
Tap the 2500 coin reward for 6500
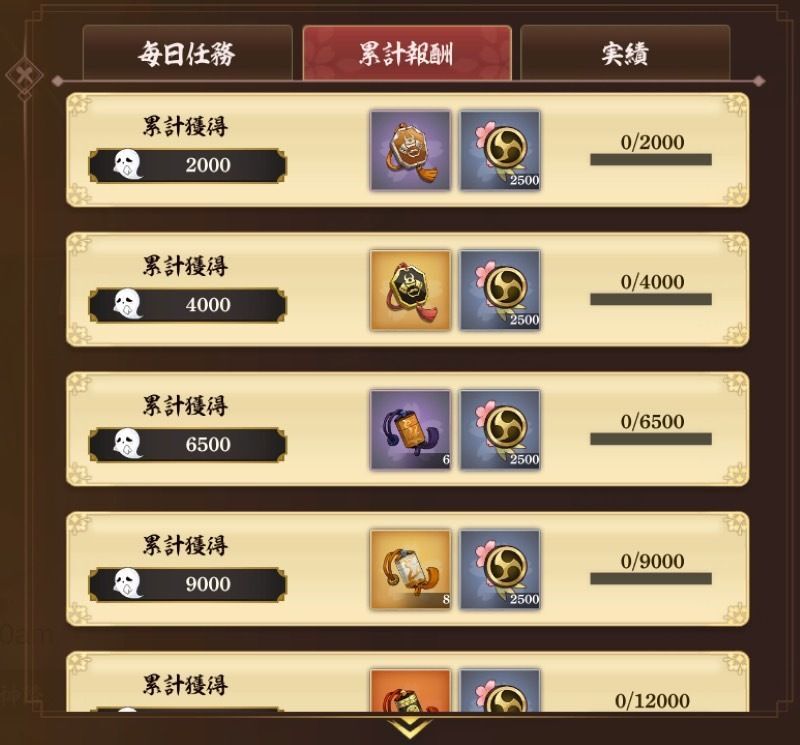(500, 430)
